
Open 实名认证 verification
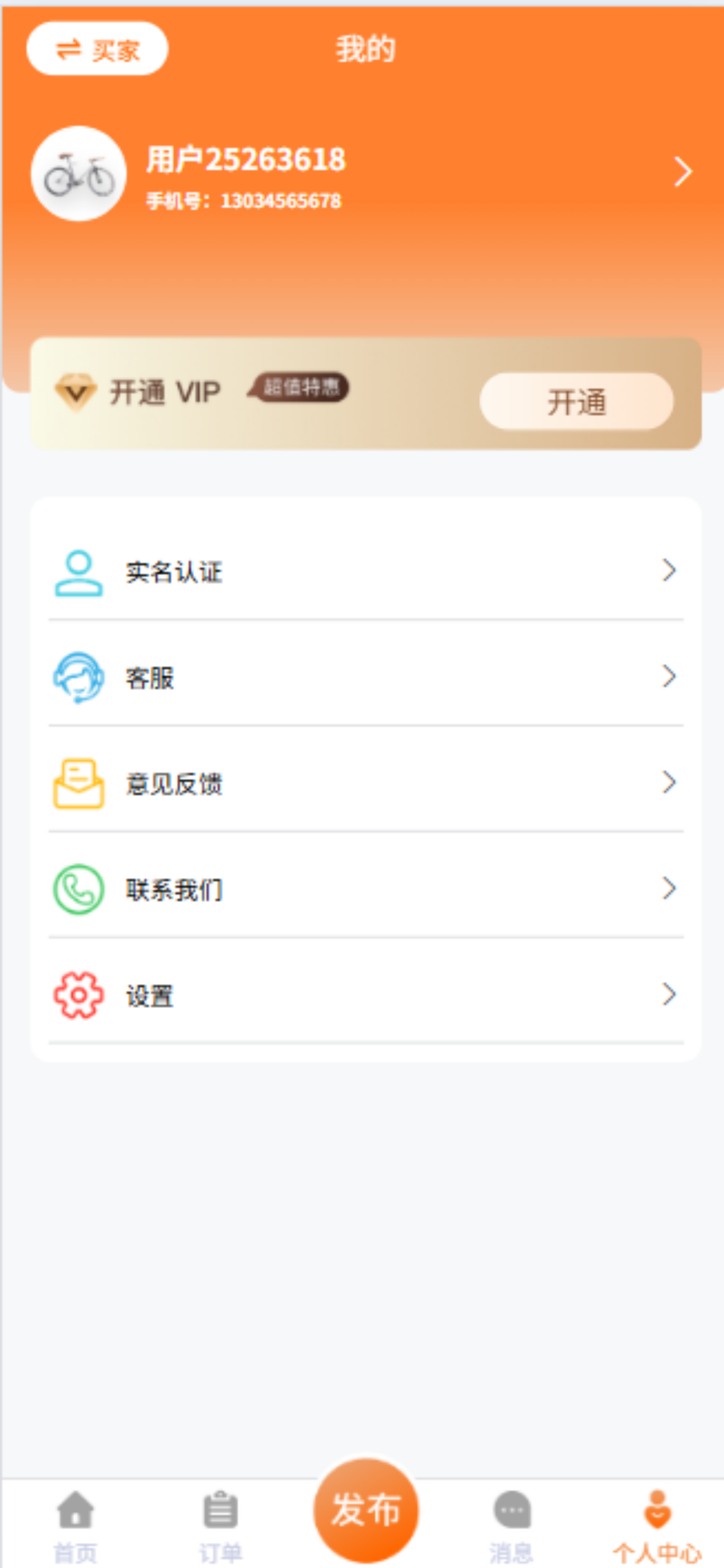click(365, 572)
